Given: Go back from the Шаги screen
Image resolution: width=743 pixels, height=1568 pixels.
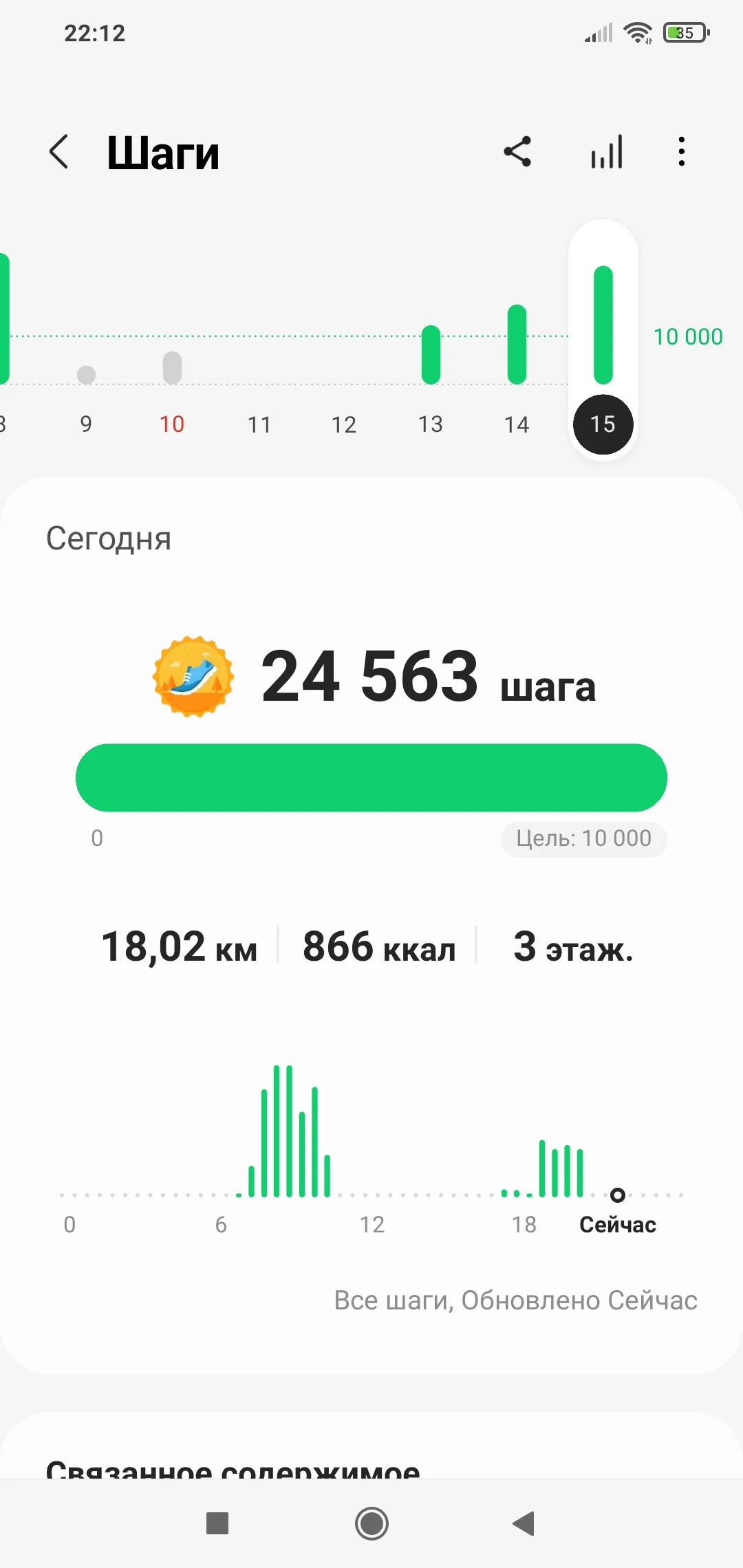Looking at the screenshot, I should [59, 151].
